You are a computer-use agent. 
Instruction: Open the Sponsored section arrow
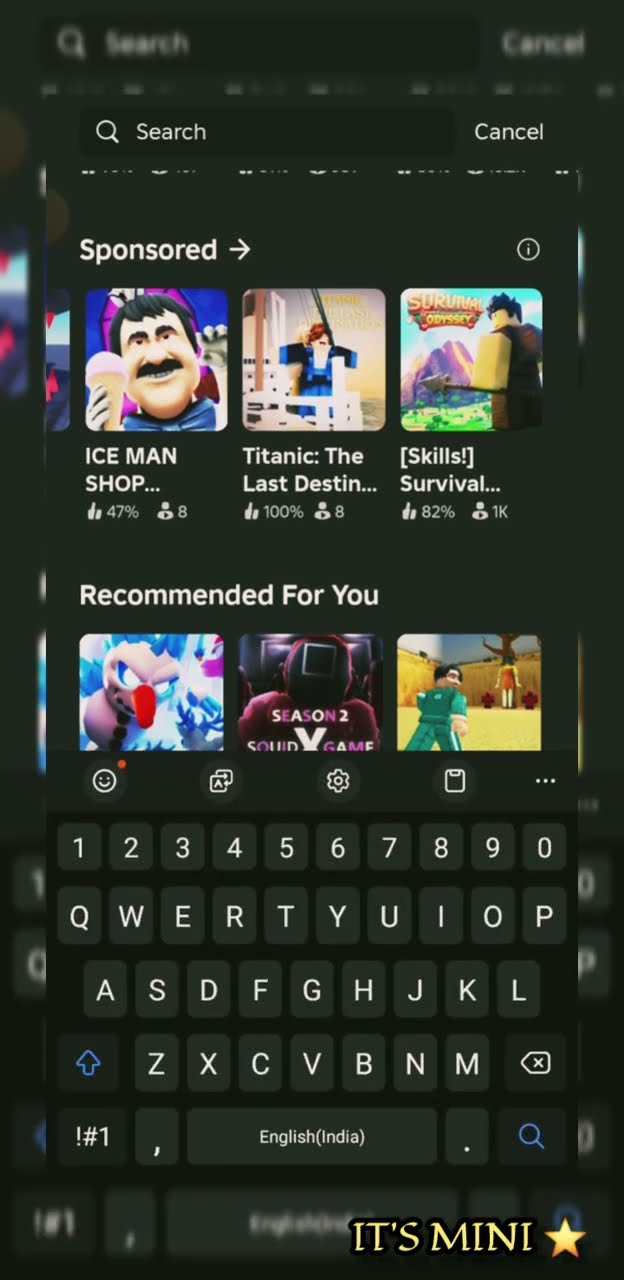(x=239, y=249)
